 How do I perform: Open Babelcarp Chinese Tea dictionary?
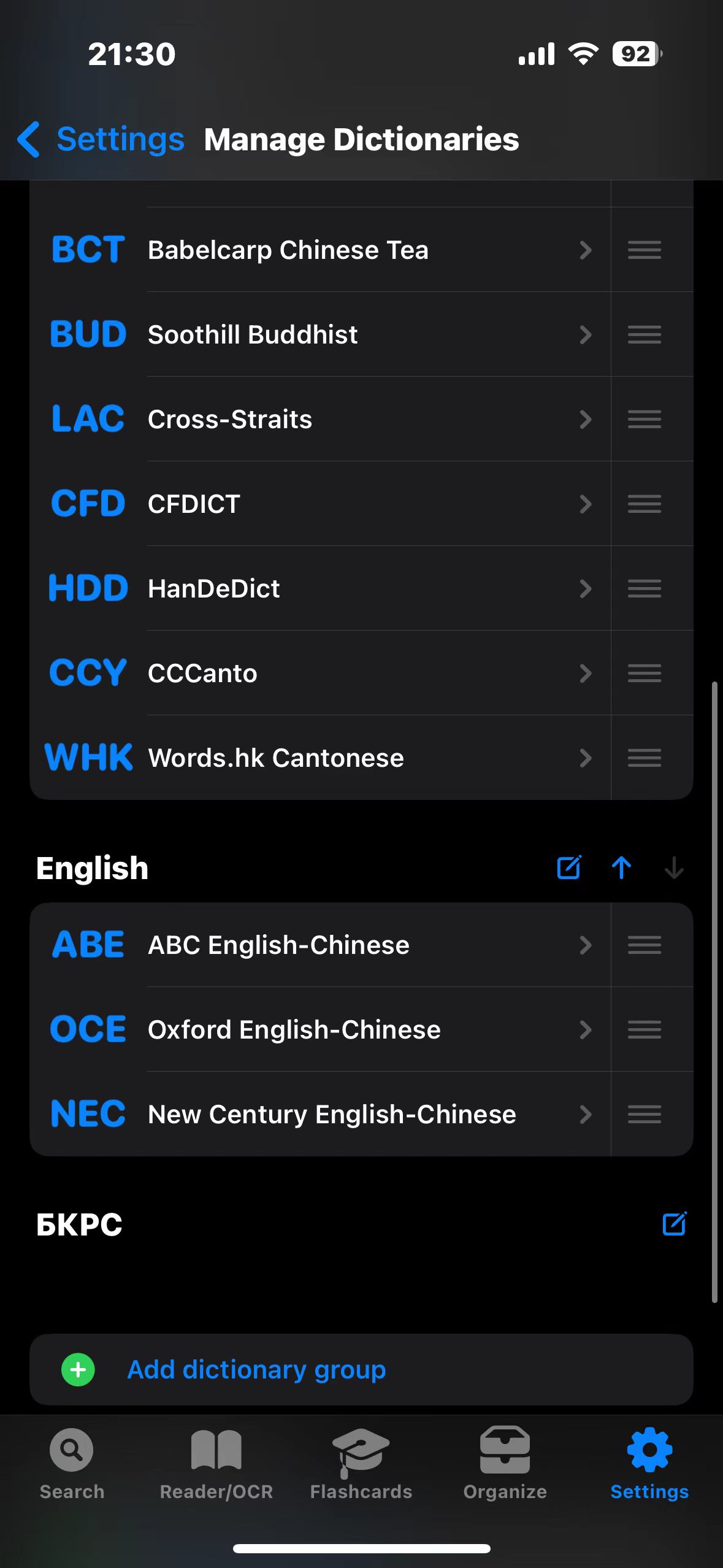click(320, 250)
